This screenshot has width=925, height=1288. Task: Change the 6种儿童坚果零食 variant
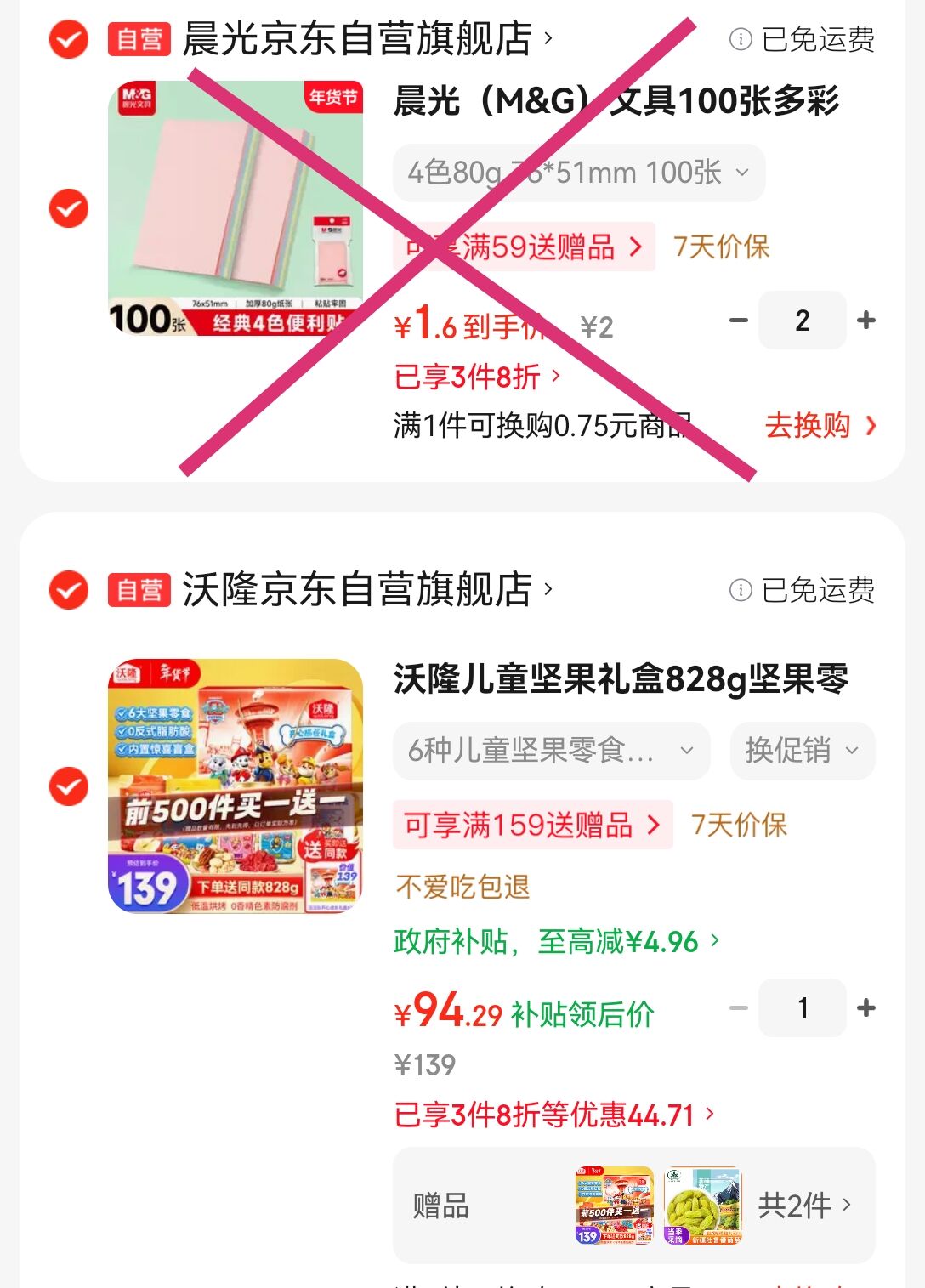coord(550,751)
